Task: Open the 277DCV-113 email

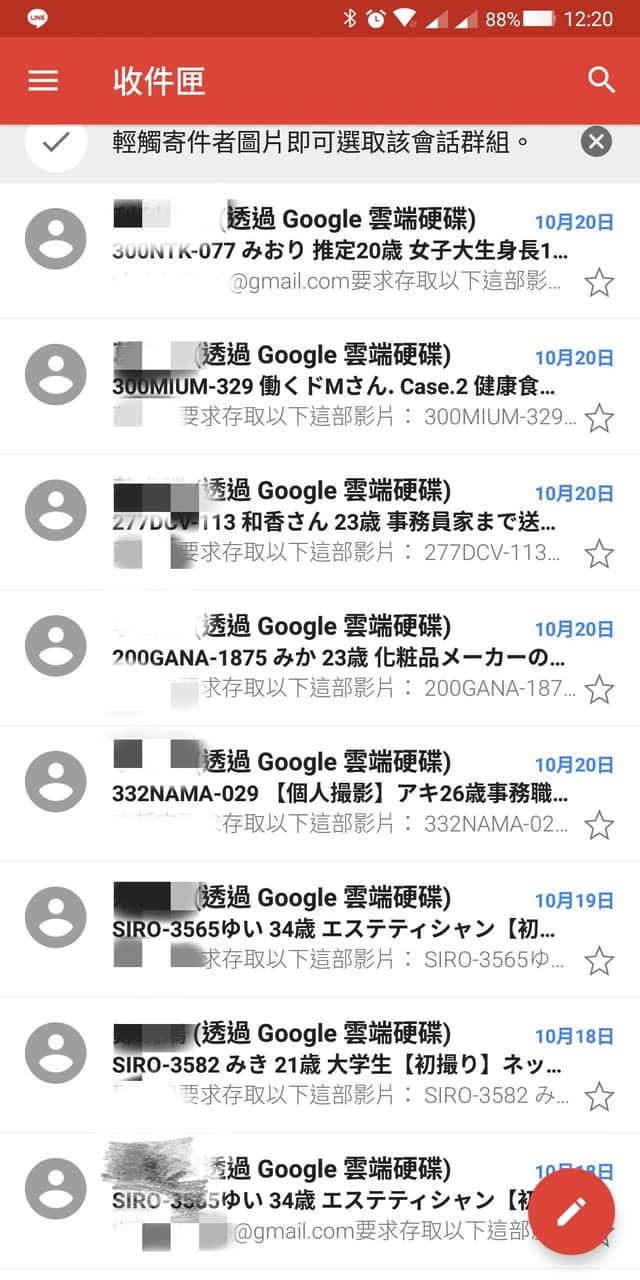Action: 340,522
